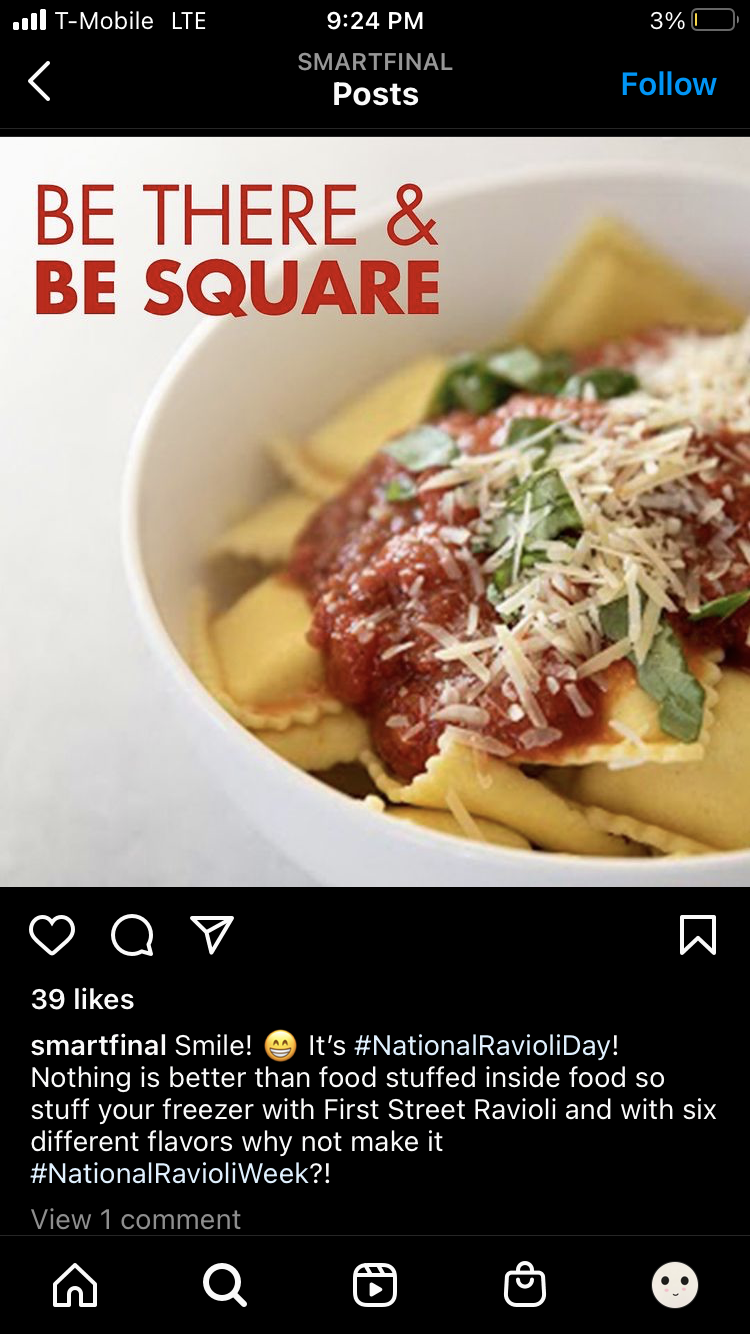The width and height of the screenshot is (750, 1334).
Task: Open the comment icon under the post
Action: pyautogui.click(x=132, y=935)
